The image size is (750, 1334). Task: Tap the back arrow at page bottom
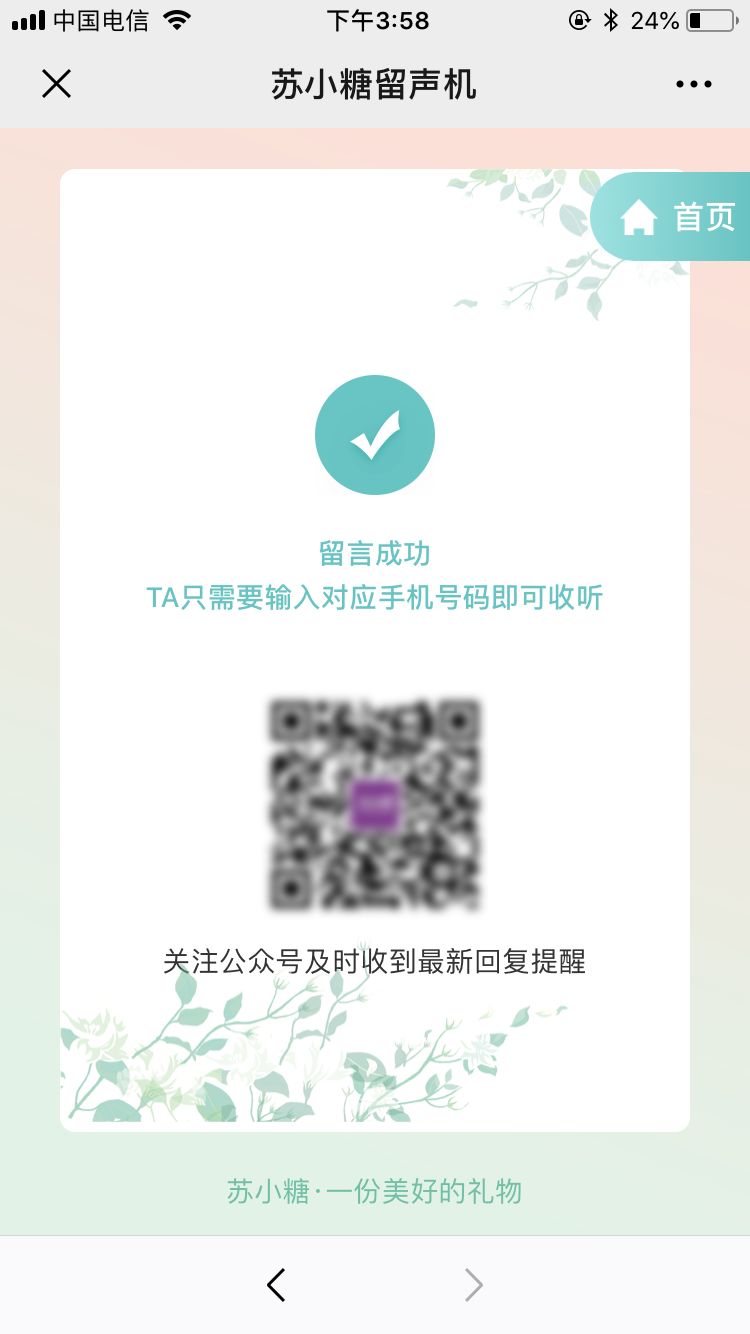coord(277,1285)
